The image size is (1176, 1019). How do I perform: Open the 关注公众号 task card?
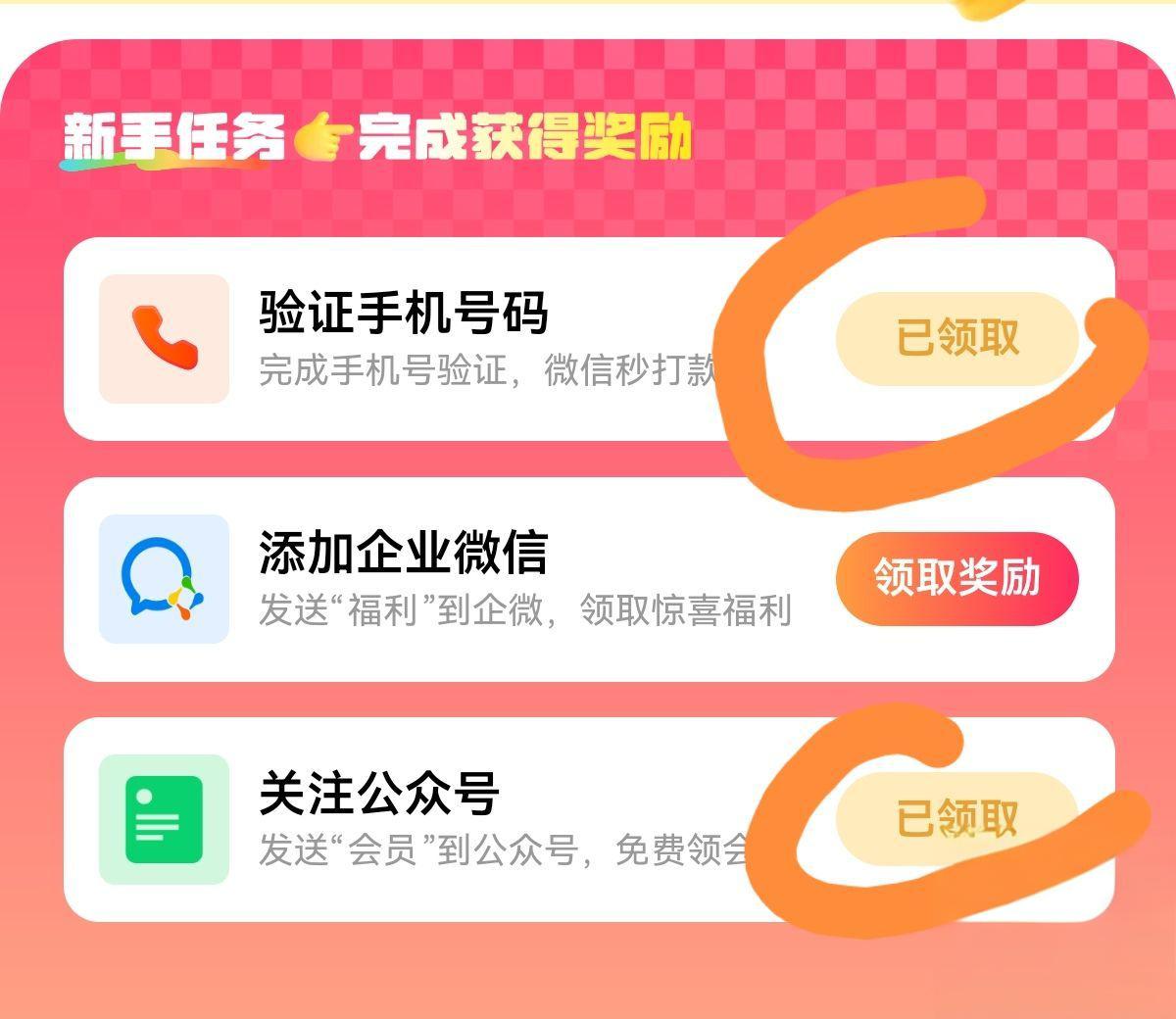[441, 819]
